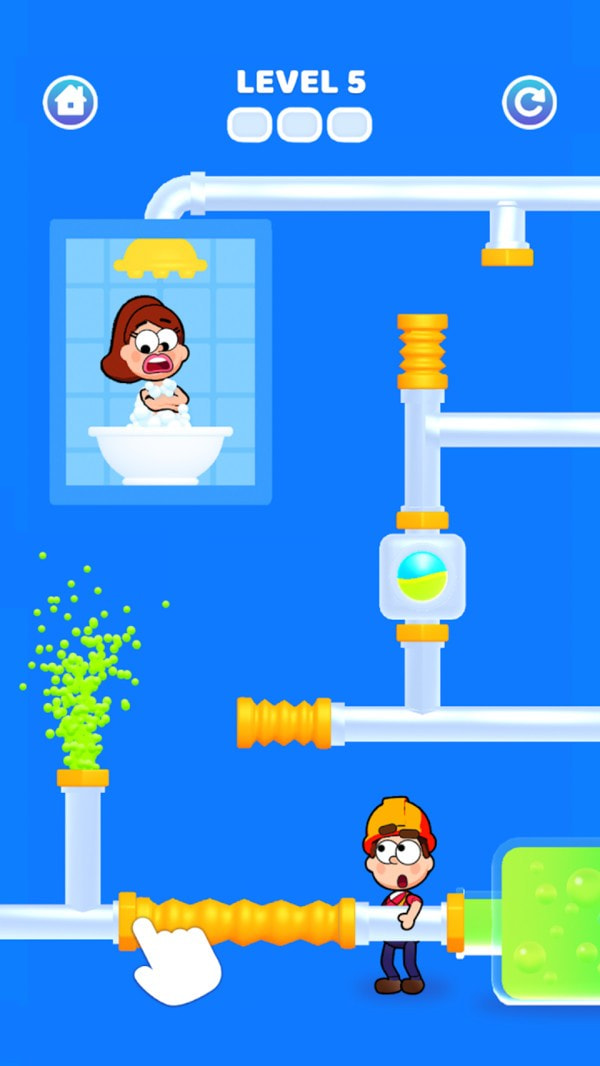Go back to the home menu
The height and width of the screenshot is (1066, 600).
click(70, 101)
